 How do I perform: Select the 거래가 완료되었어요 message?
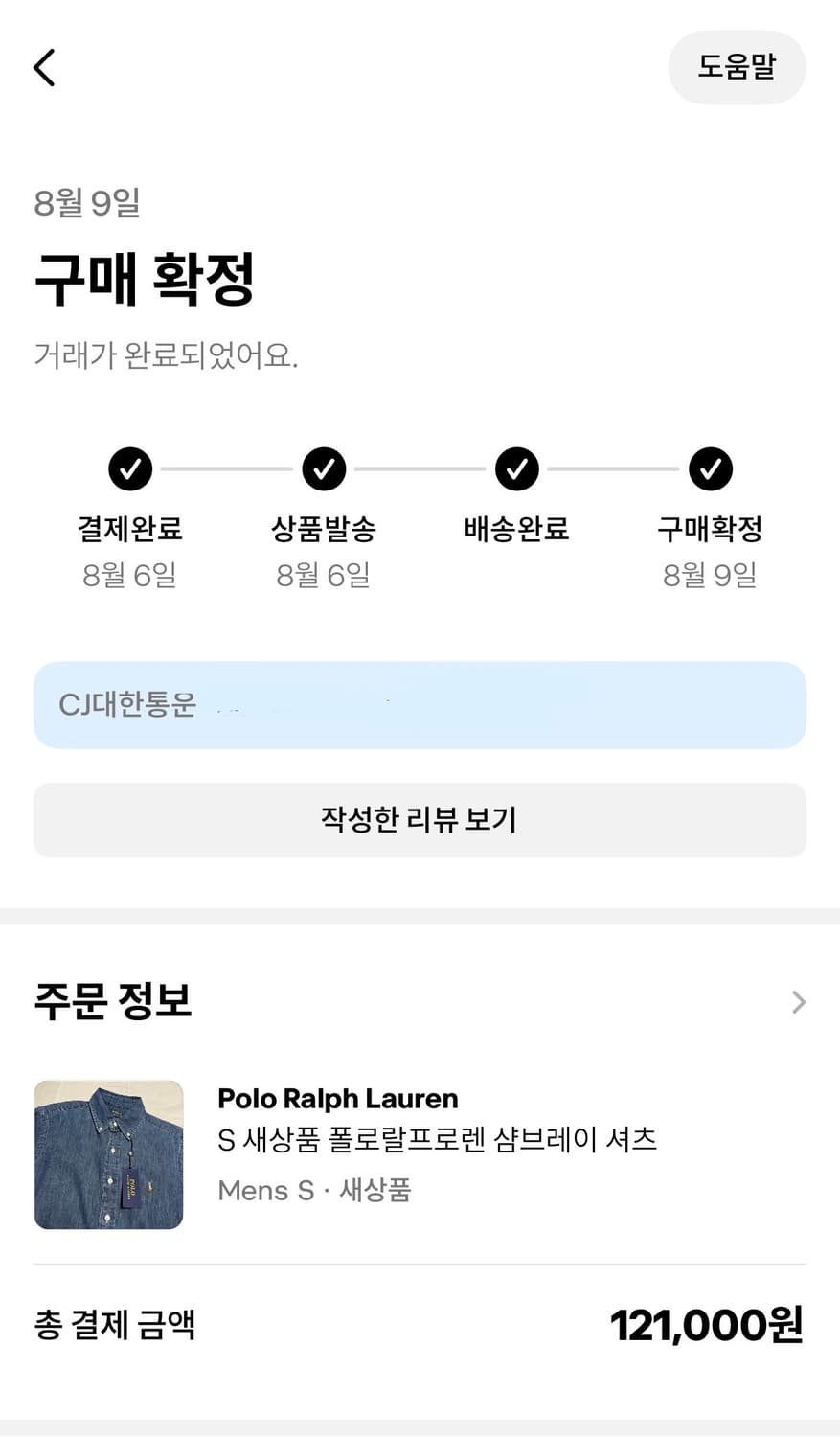pos(166,353)
